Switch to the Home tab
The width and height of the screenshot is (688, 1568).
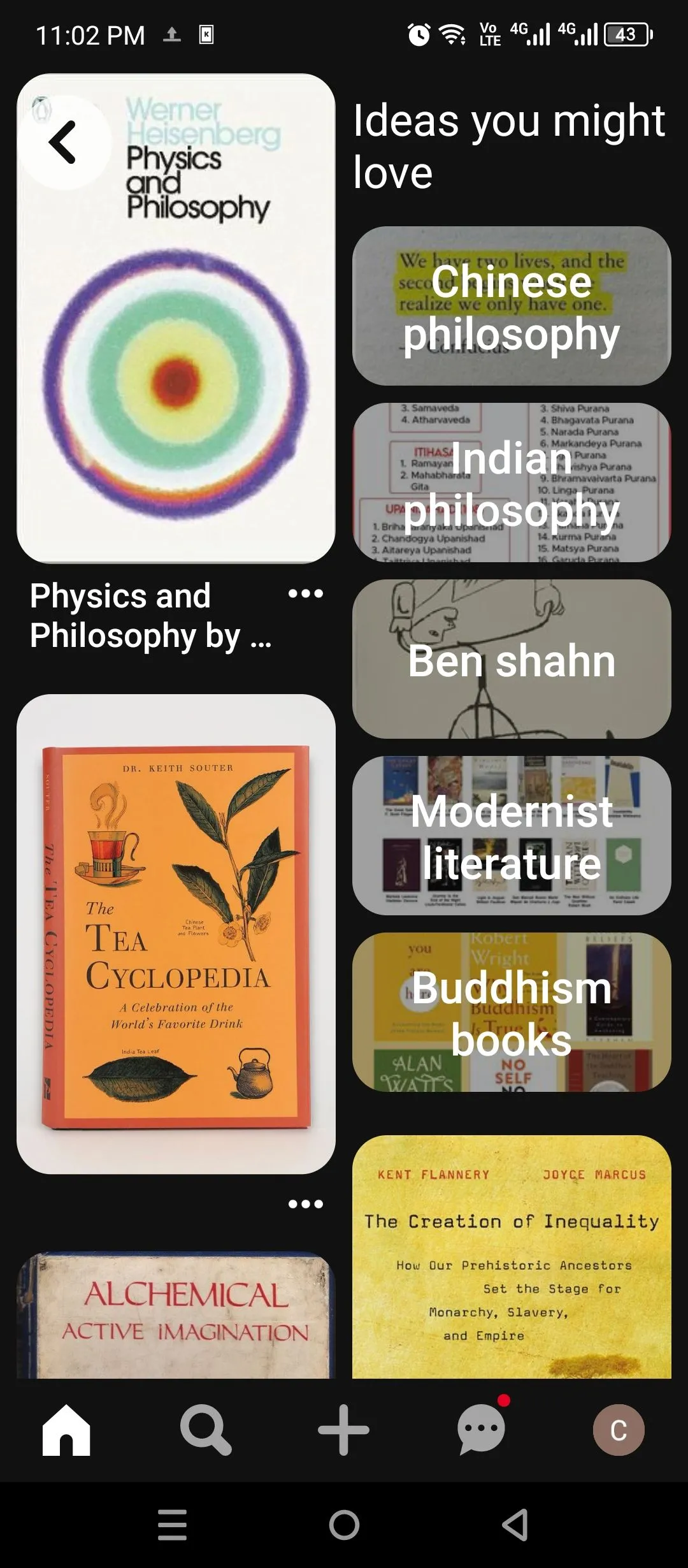pyautogui.click(x=66, y=1430)
